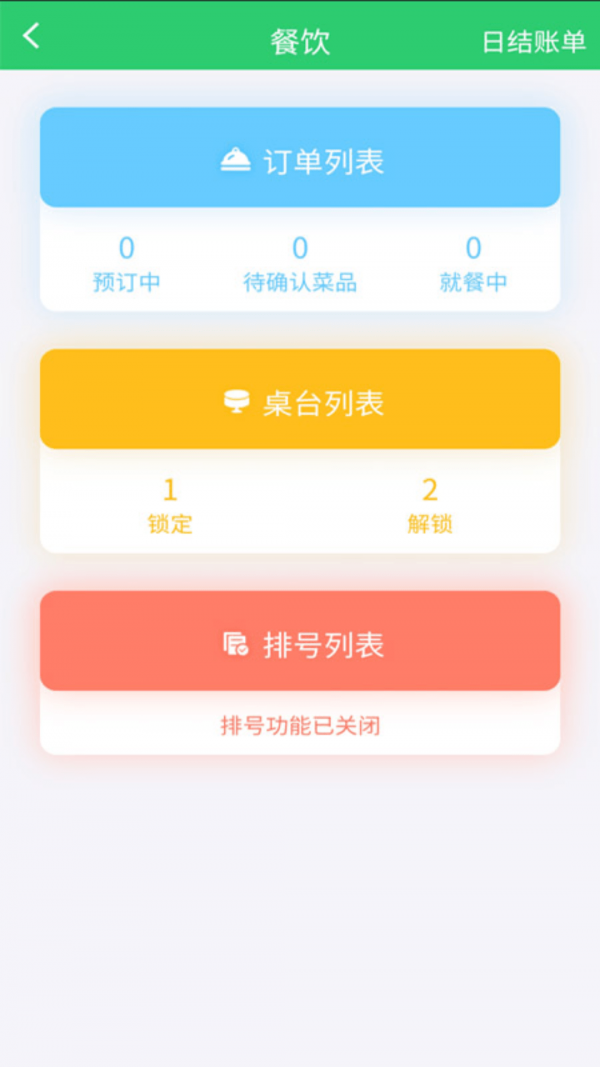Open the 订单列表 order list
The image size is (600, 1067).
click(x=300, y=159)
